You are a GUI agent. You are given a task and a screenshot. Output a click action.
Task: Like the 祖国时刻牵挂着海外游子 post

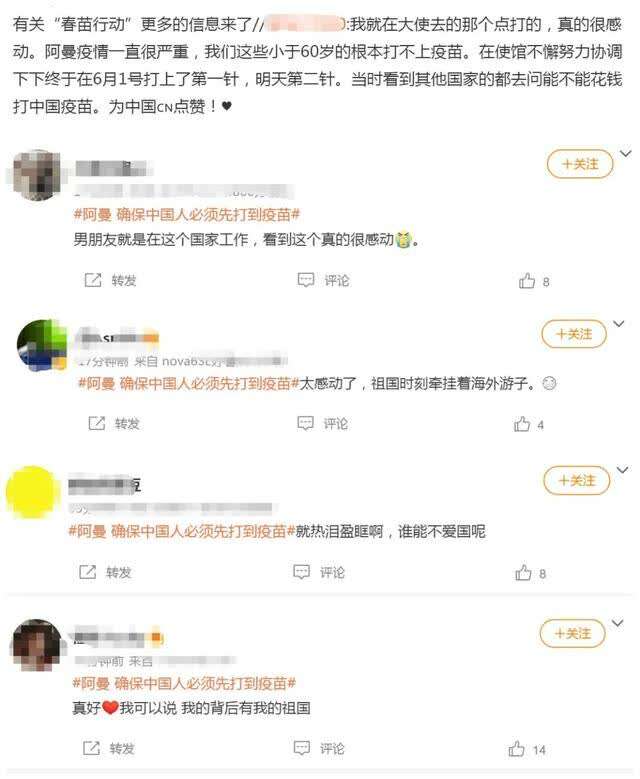(528, 425)
